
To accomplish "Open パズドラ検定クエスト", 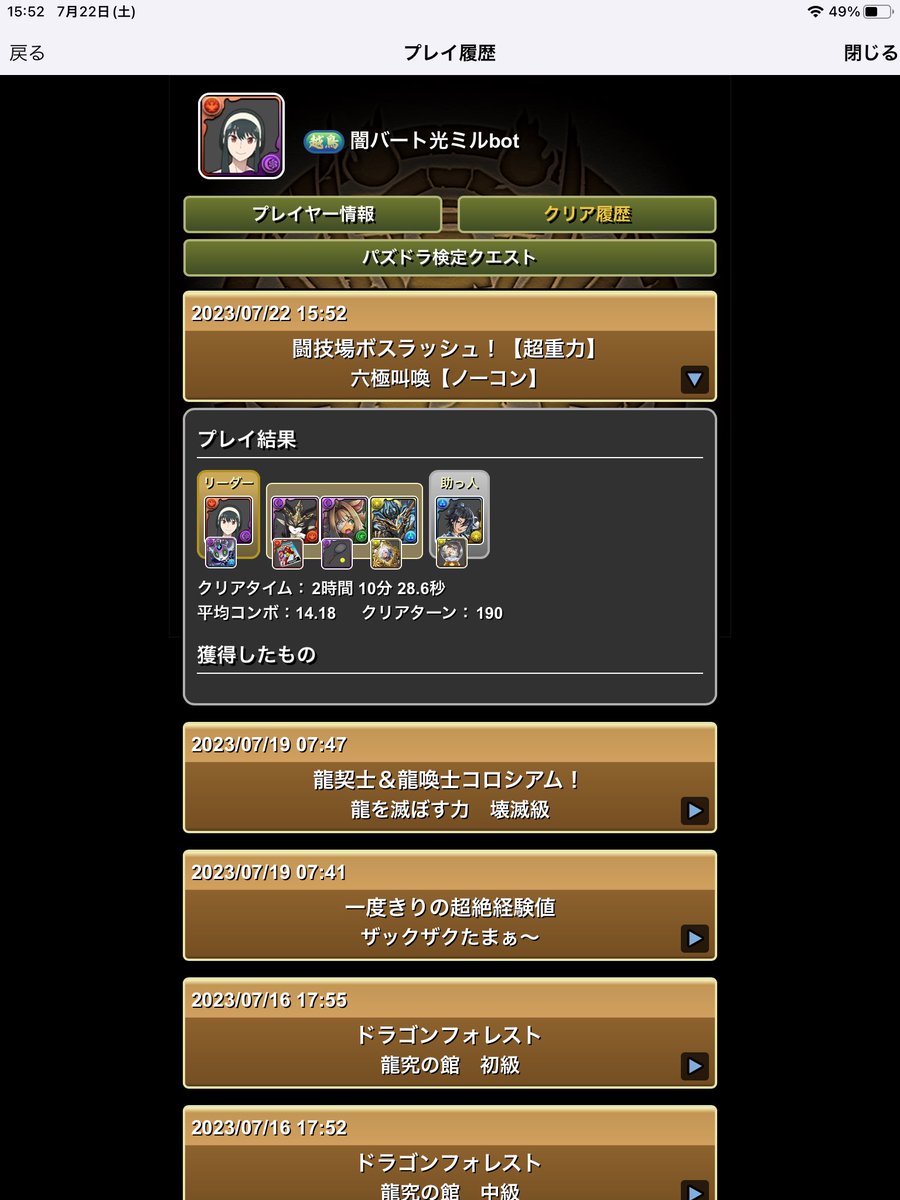I will click(449, 257).
